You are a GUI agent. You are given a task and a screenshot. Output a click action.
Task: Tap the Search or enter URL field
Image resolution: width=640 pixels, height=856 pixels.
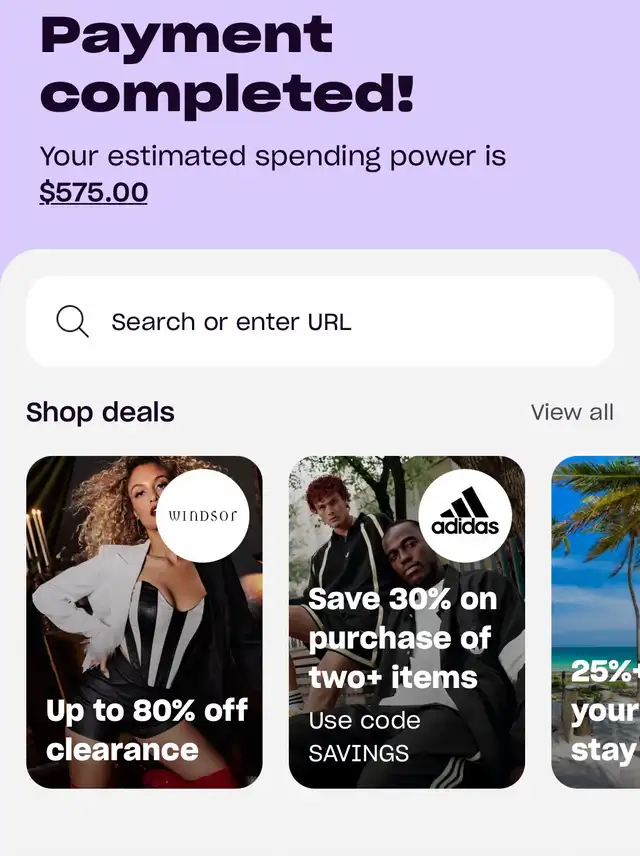pyautogui.click(x=319, y=322)
